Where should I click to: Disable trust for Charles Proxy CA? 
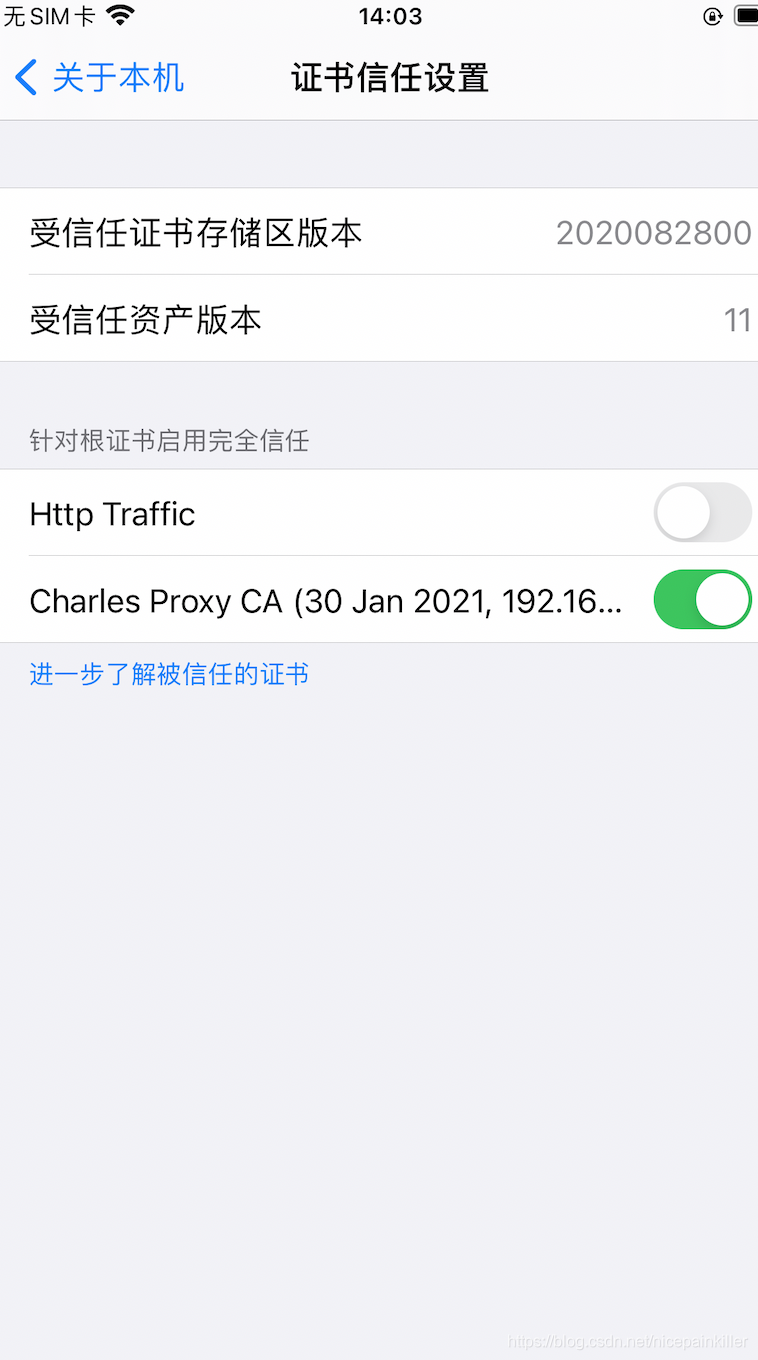click(x=701, y=600)
